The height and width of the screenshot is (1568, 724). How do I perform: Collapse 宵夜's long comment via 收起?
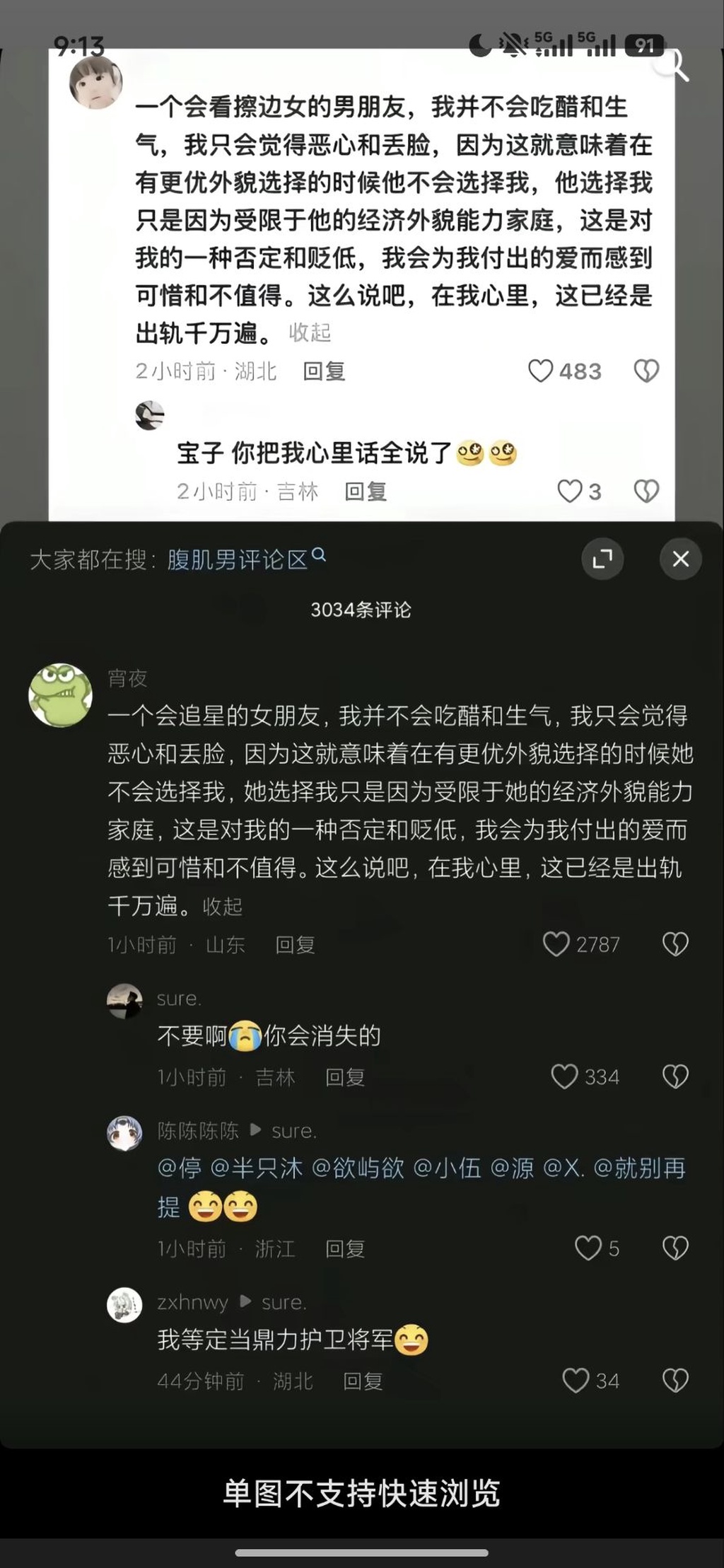223,907
